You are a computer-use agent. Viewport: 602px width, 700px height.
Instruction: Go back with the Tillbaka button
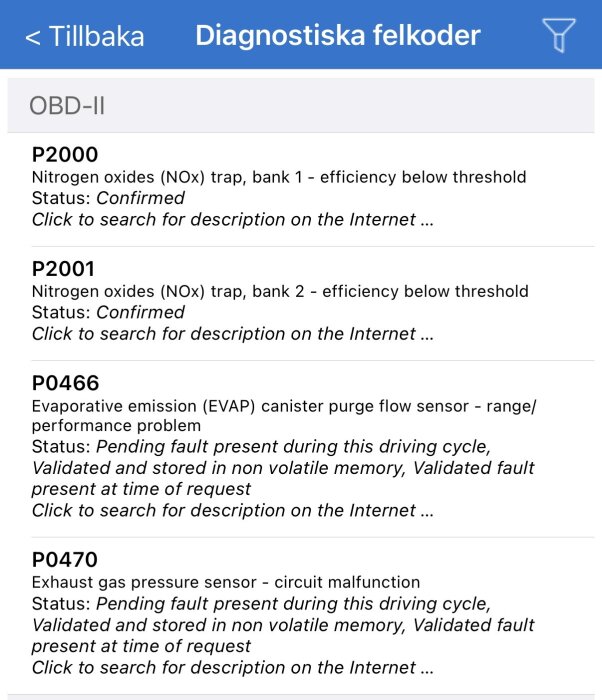[85, 37]
